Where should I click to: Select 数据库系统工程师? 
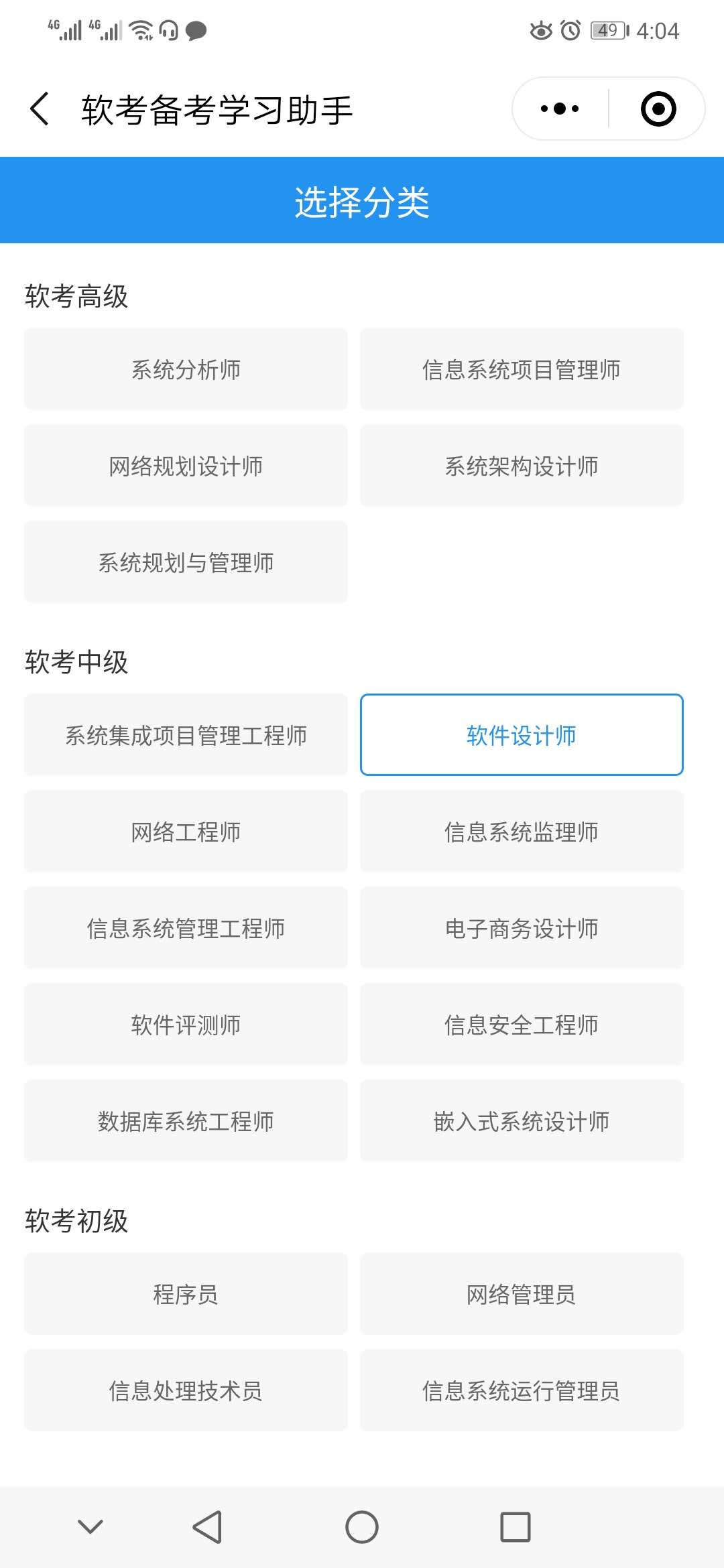click(186, 1121)
